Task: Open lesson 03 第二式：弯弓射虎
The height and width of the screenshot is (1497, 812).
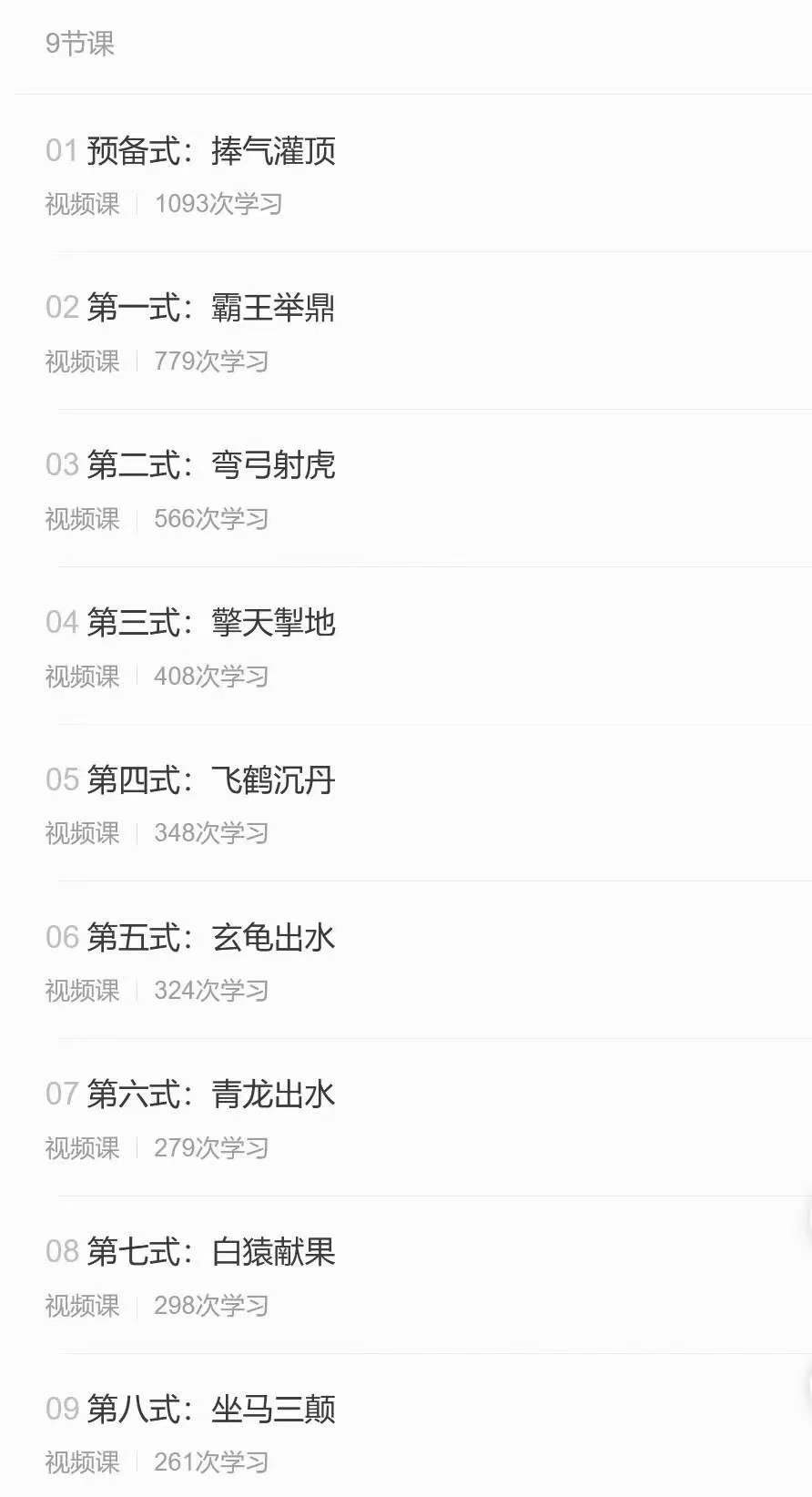Action: (x=196, y=465)
